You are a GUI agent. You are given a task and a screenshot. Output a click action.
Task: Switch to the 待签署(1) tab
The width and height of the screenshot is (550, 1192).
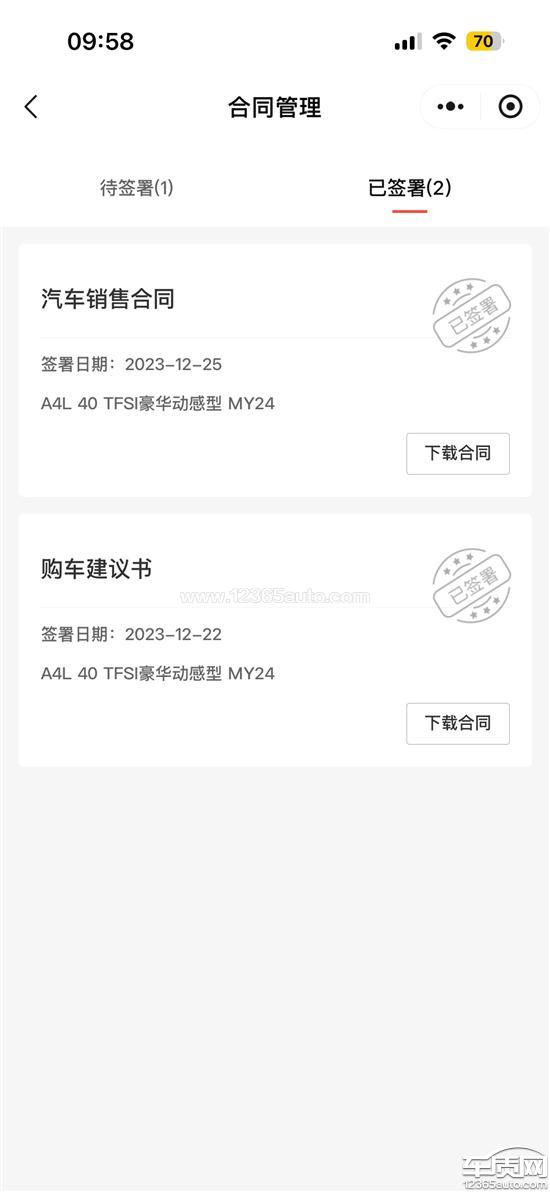[x=137, y=188]
